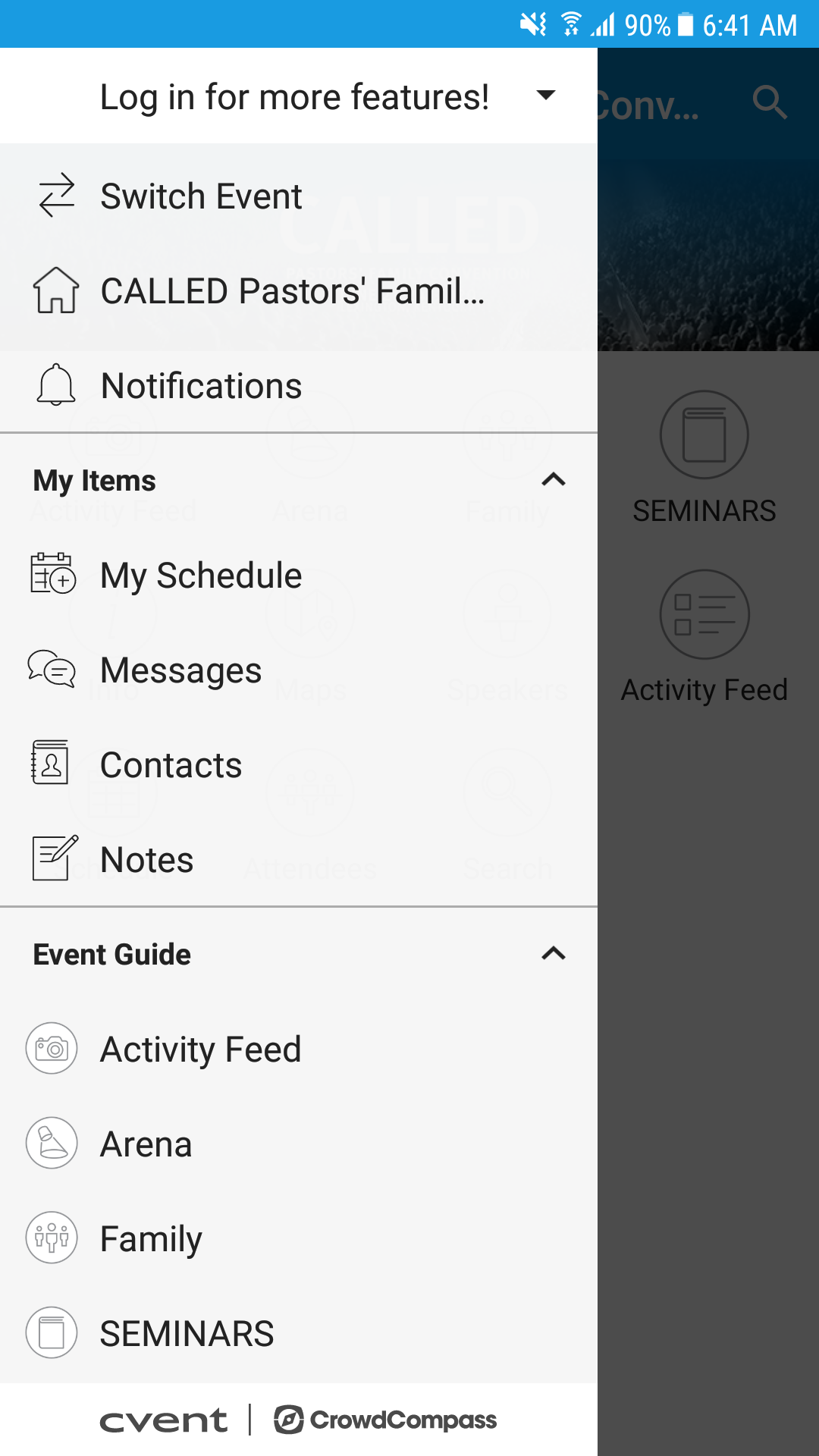Screen dimensions: 819x1456
Task: Open CALLED Pastors' Family event home
Action: [x=299, y=291]
